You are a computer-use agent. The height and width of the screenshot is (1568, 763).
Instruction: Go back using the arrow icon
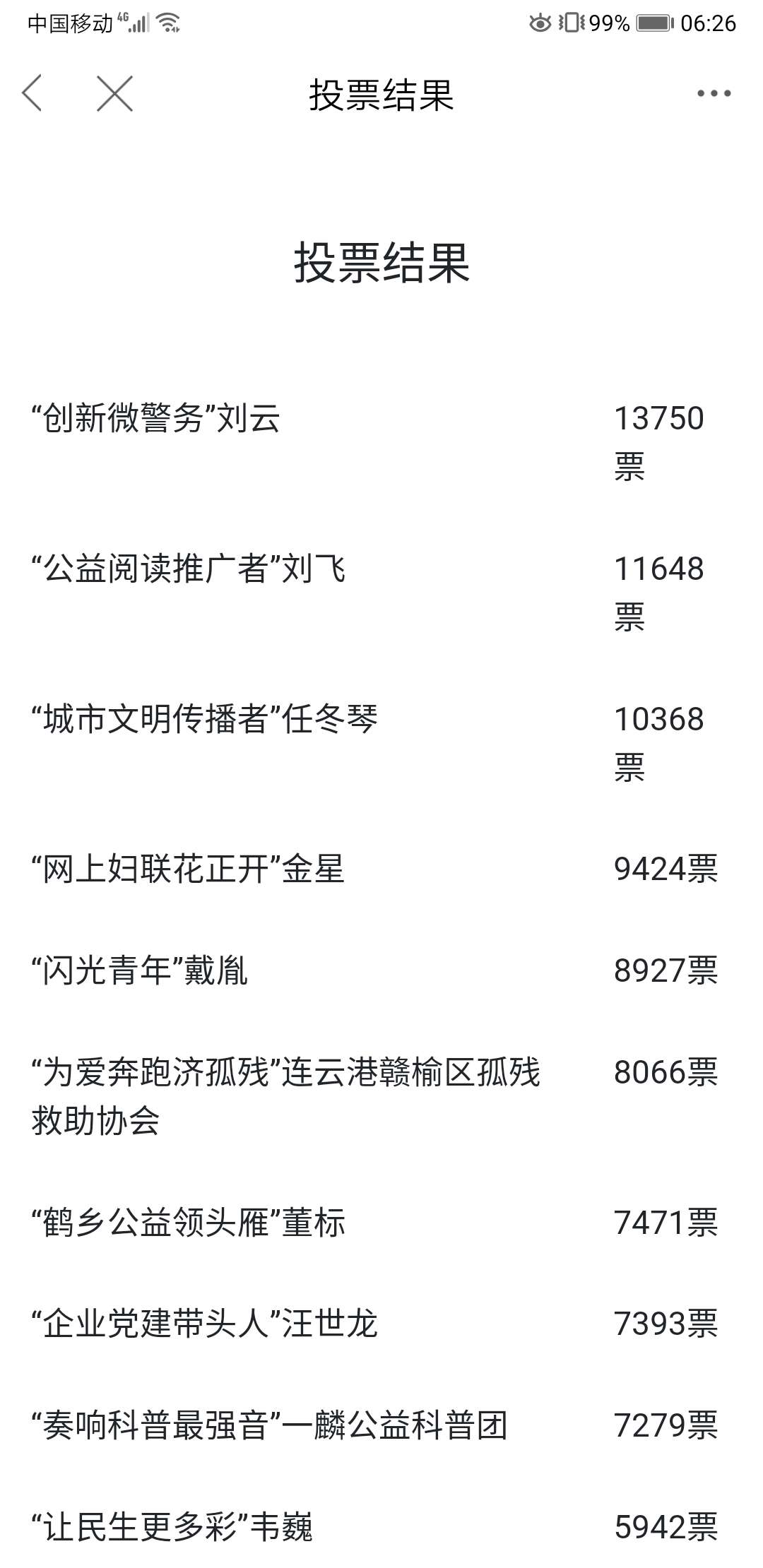point(32,93)
